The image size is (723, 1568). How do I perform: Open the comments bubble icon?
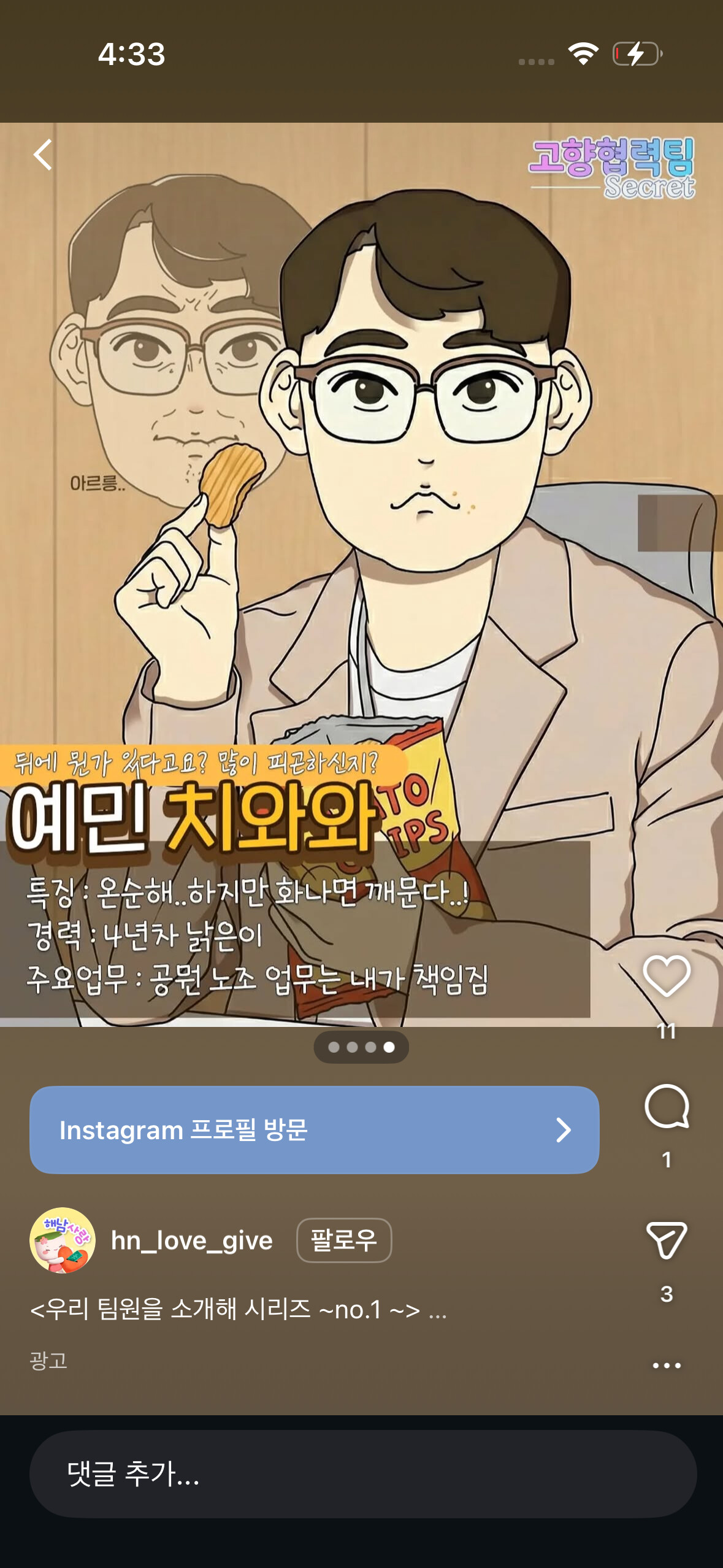coord(666,1107)
